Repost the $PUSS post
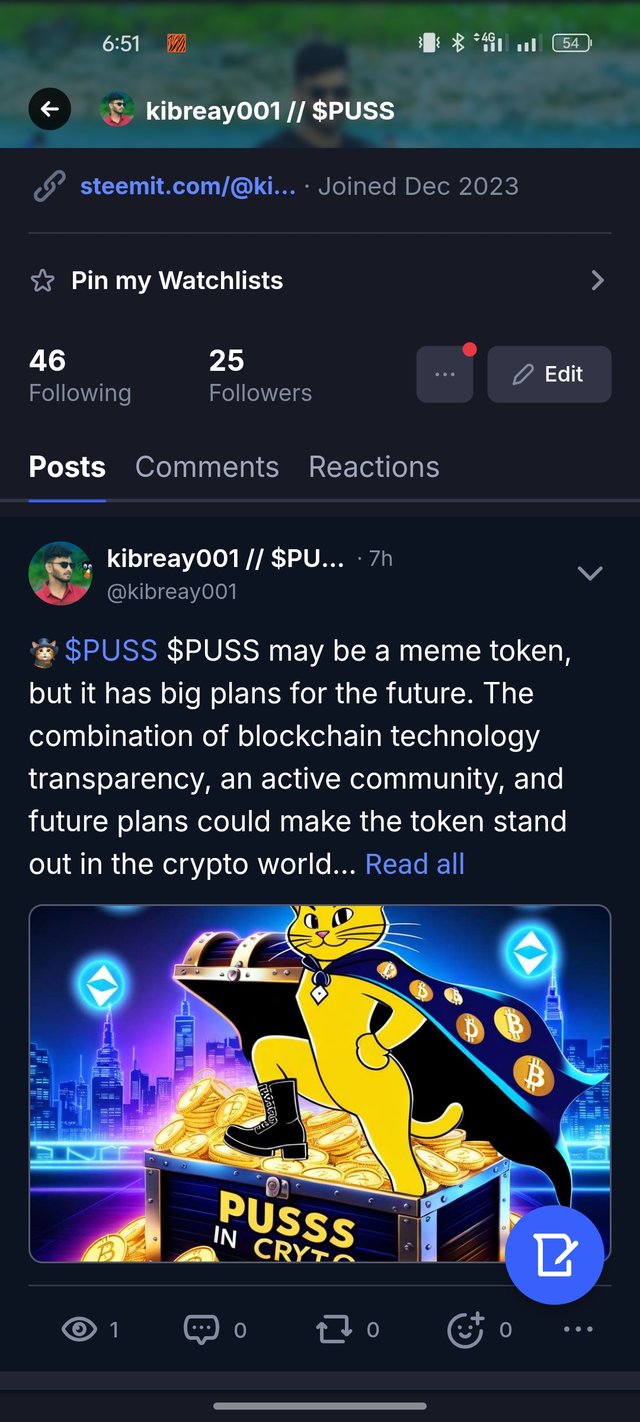Viewport: 640px width, 1422px height. coord(334,1329)
